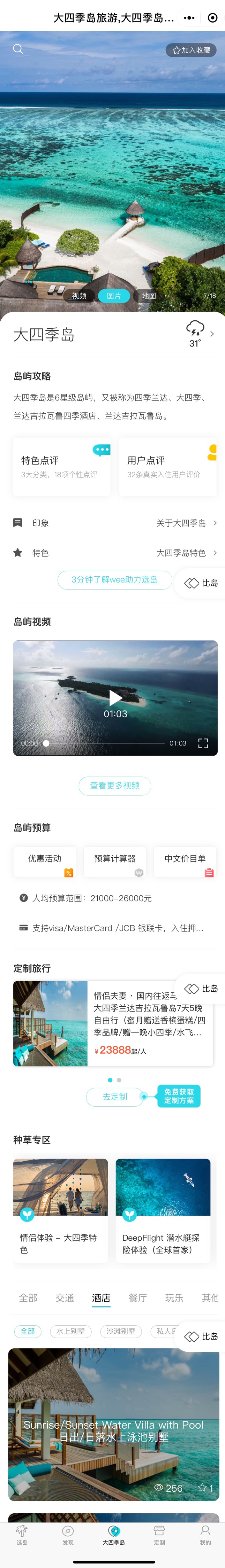The image size is (225, 1568).
Task: Go to 发现 in bottom navigation
Action: click(68, 1535)
